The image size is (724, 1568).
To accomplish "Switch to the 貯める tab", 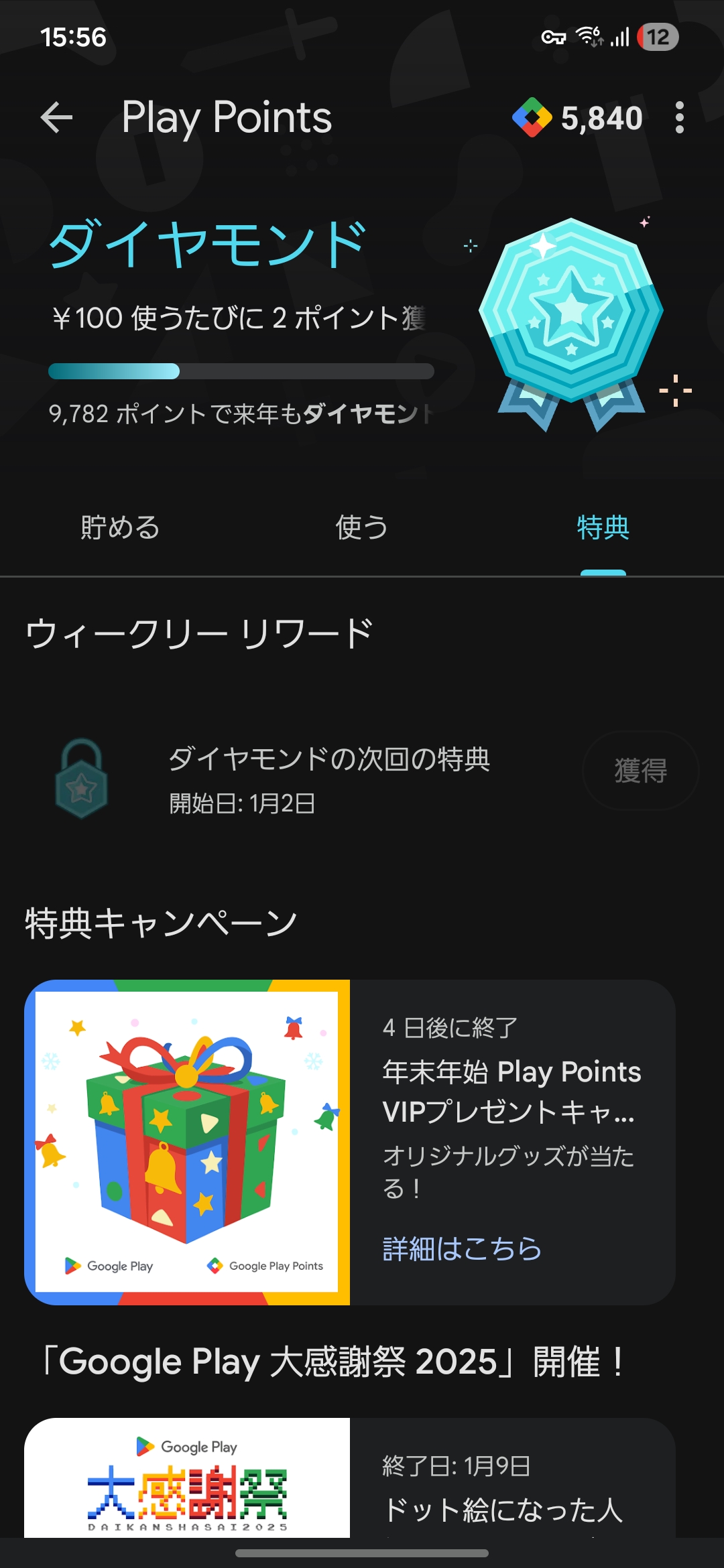I will pos(121,528).
